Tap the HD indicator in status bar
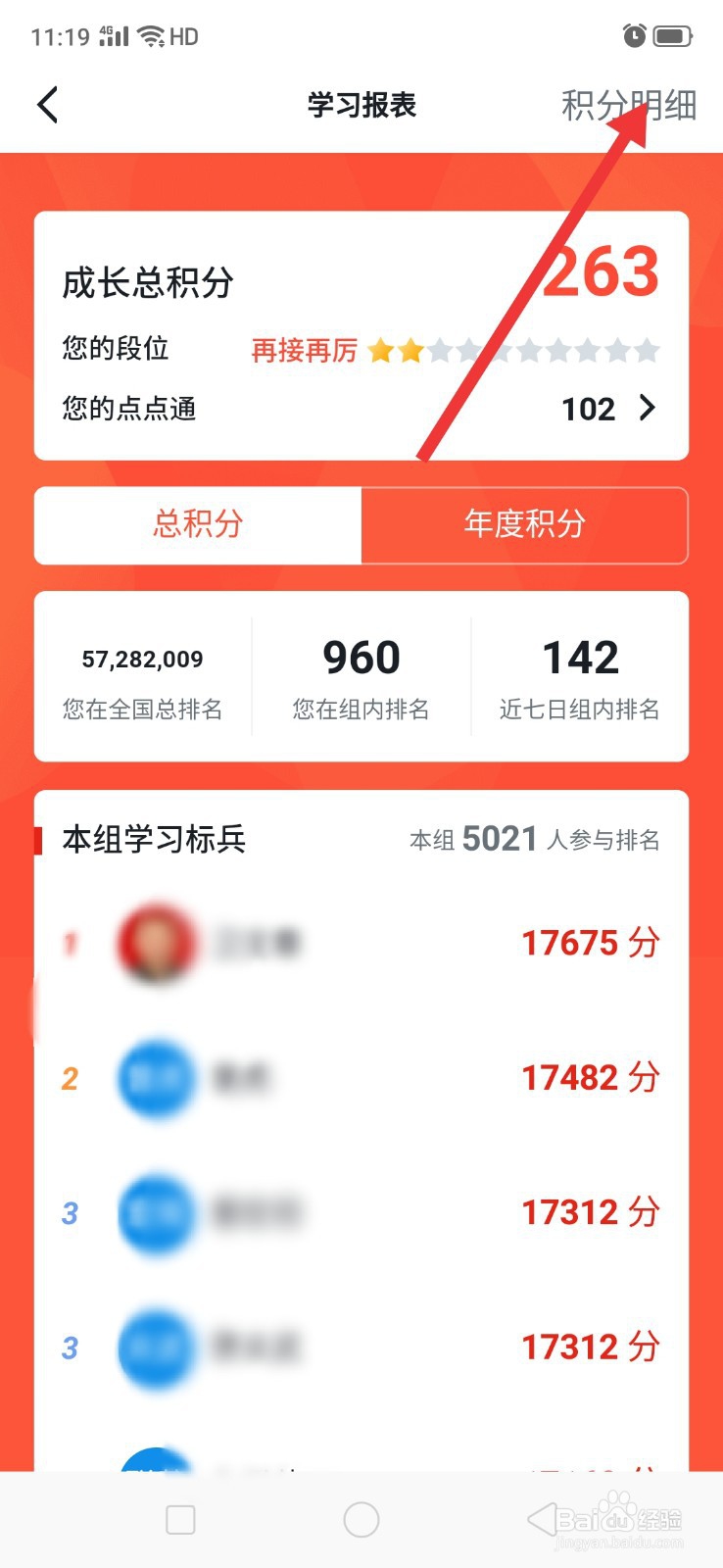The width and height of the screenshot is (723, 1568). pyautogui.click(x=181, y=37)
